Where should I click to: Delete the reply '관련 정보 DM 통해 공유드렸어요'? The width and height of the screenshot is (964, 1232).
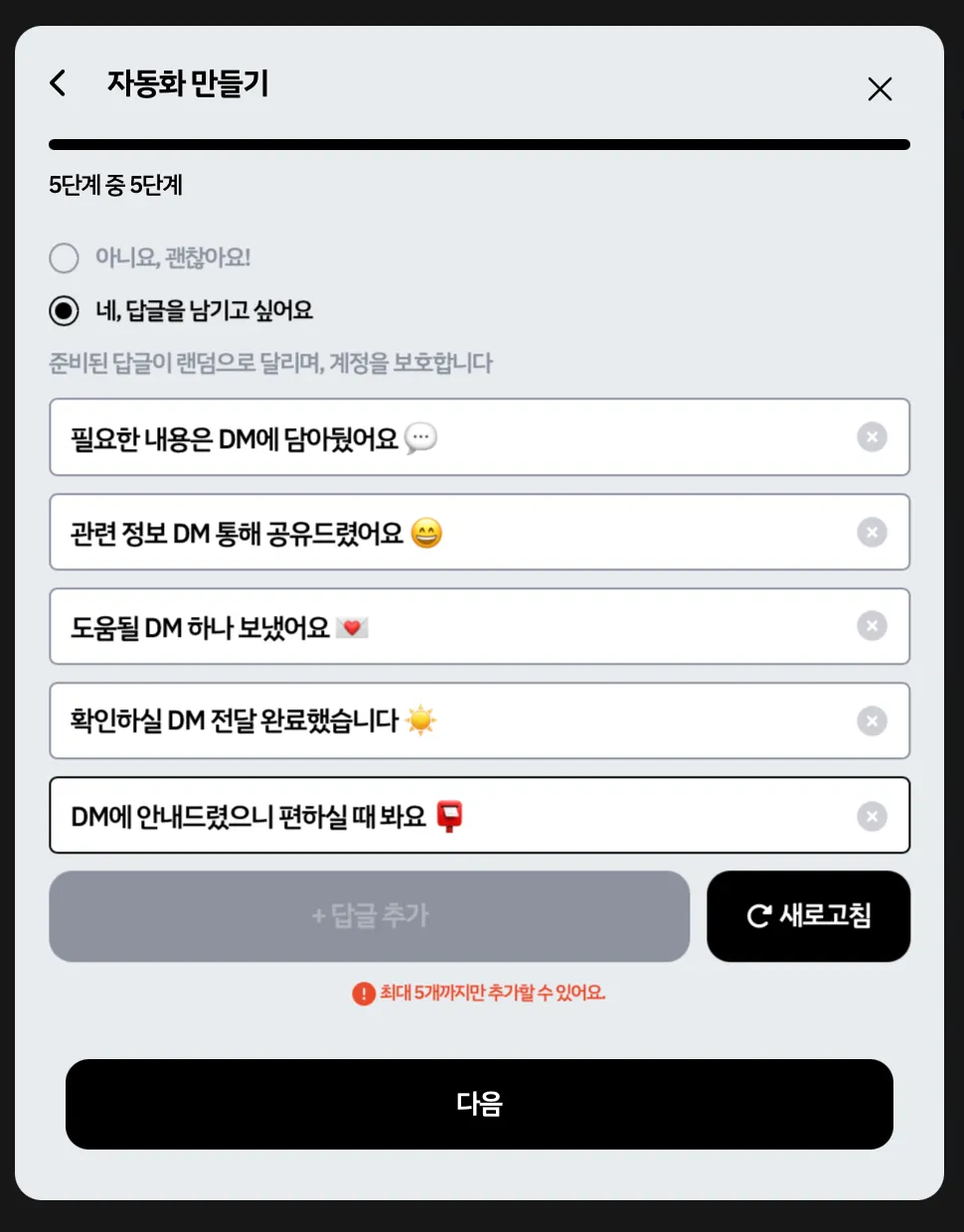coord(872,533)
